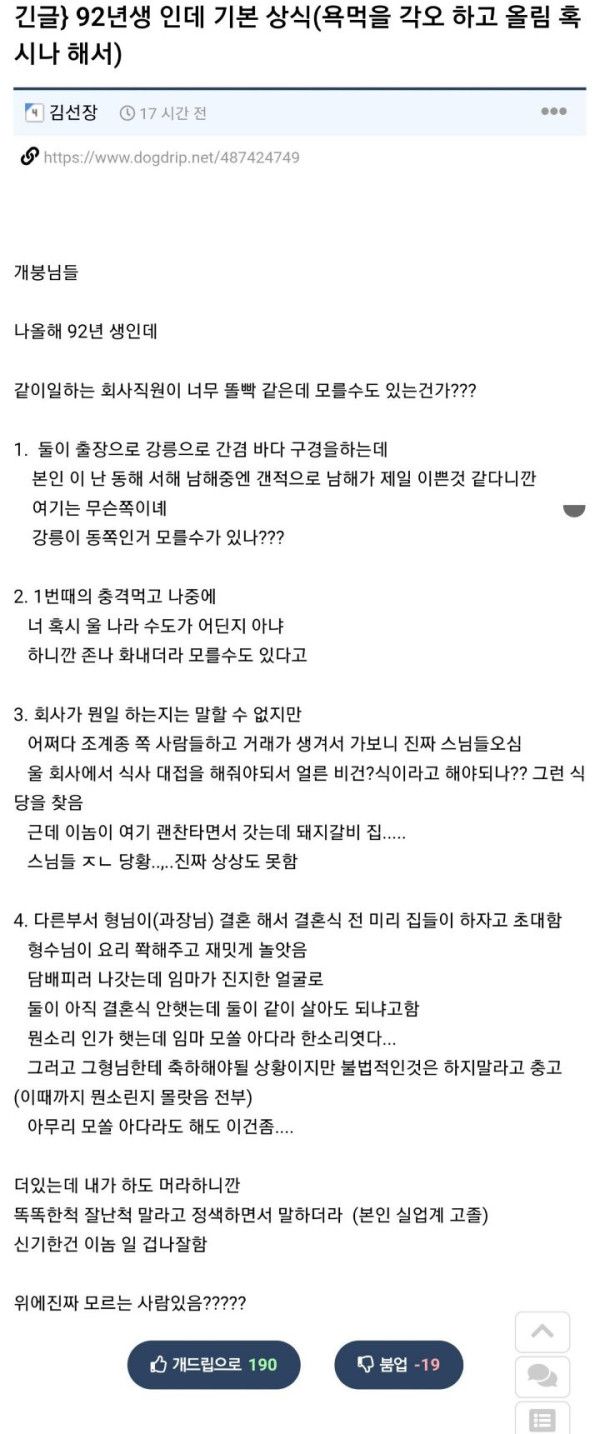The width and height of the screenshot is (600, 1434).
Task: Open author profile 김선장
Action: pyautogui.click(x=72, y=113)
